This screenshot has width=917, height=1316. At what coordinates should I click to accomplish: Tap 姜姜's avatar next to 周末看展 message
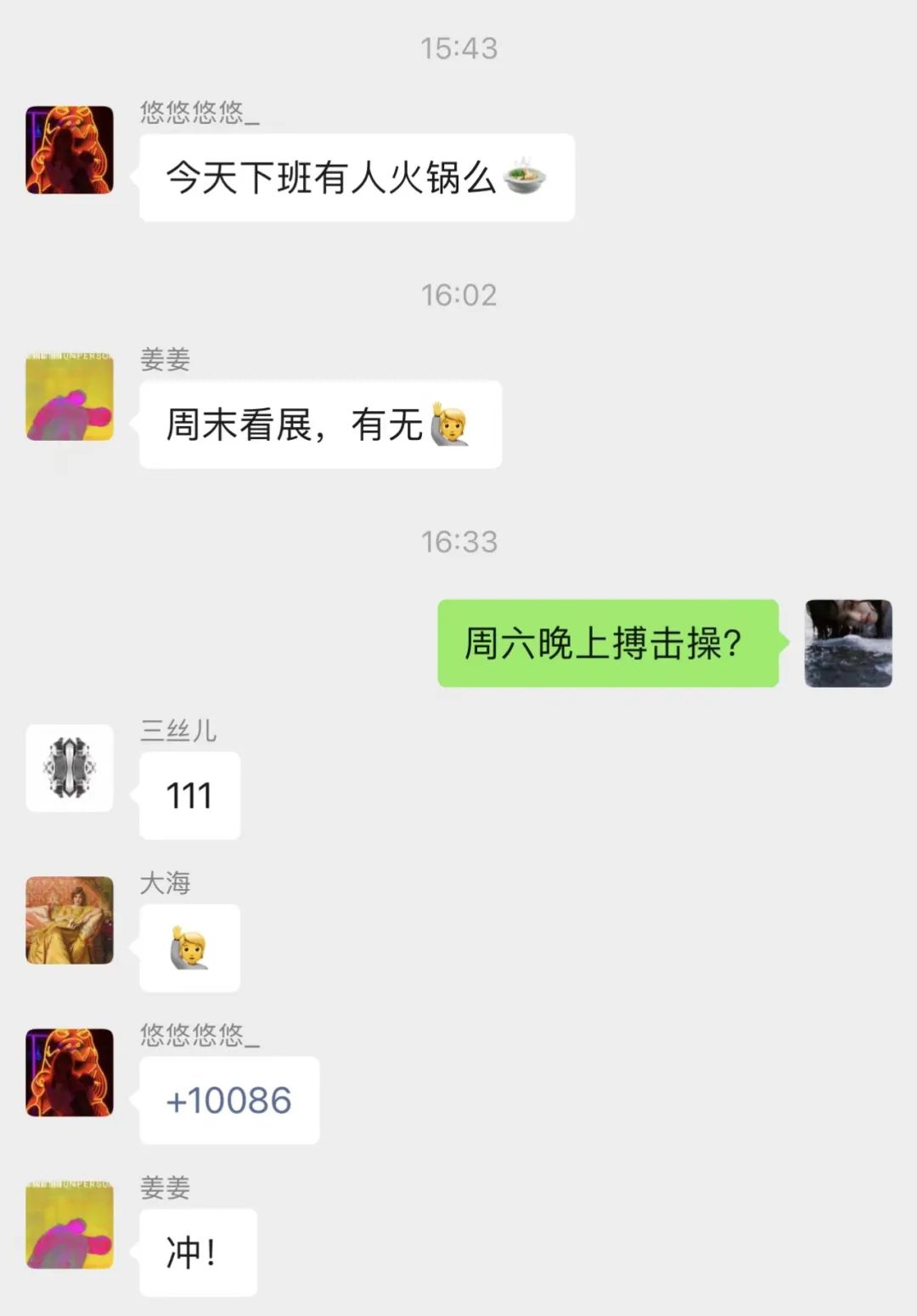(x=70, y=397)
